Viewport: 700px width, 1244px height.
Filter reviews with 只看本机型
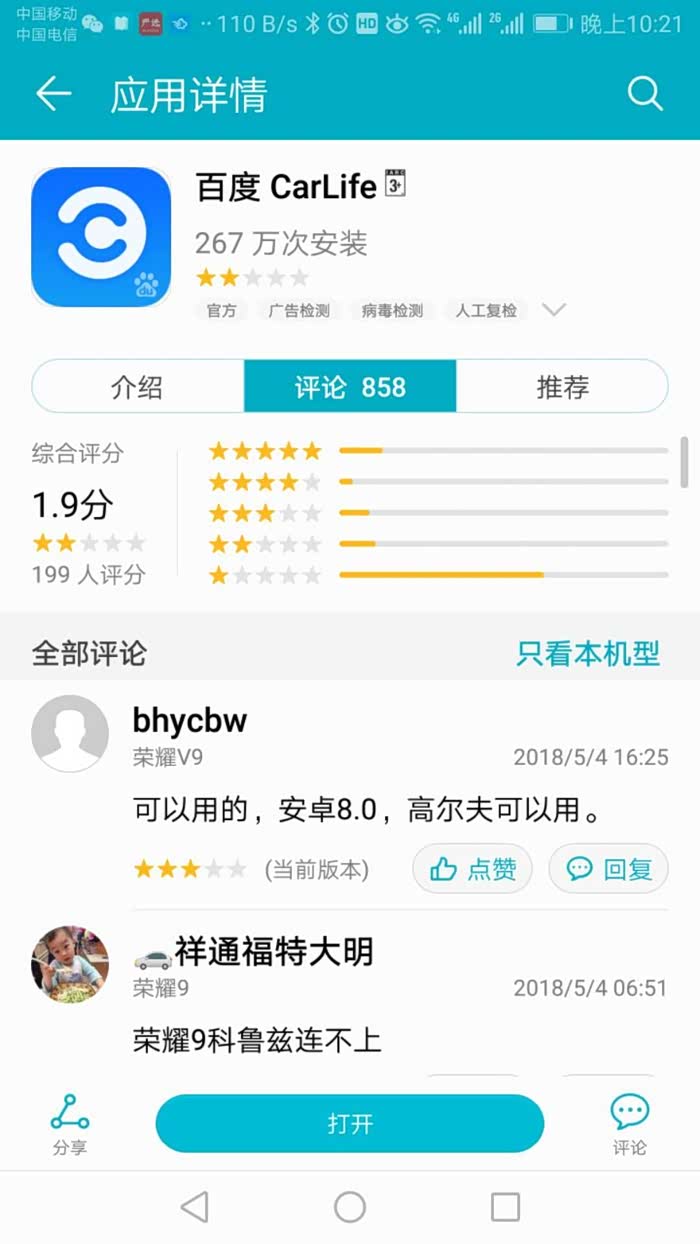tap(588, 654)
